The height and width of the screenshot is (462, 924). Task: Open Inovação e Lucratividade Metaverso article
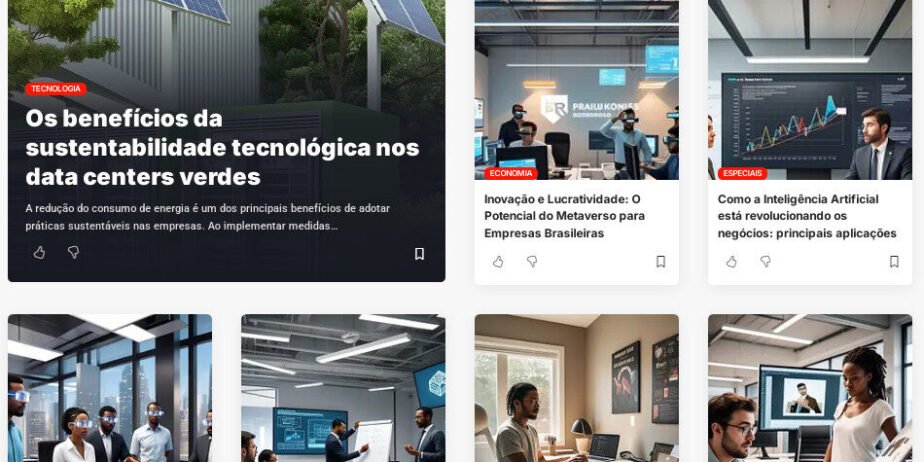[x=564, y=216]
